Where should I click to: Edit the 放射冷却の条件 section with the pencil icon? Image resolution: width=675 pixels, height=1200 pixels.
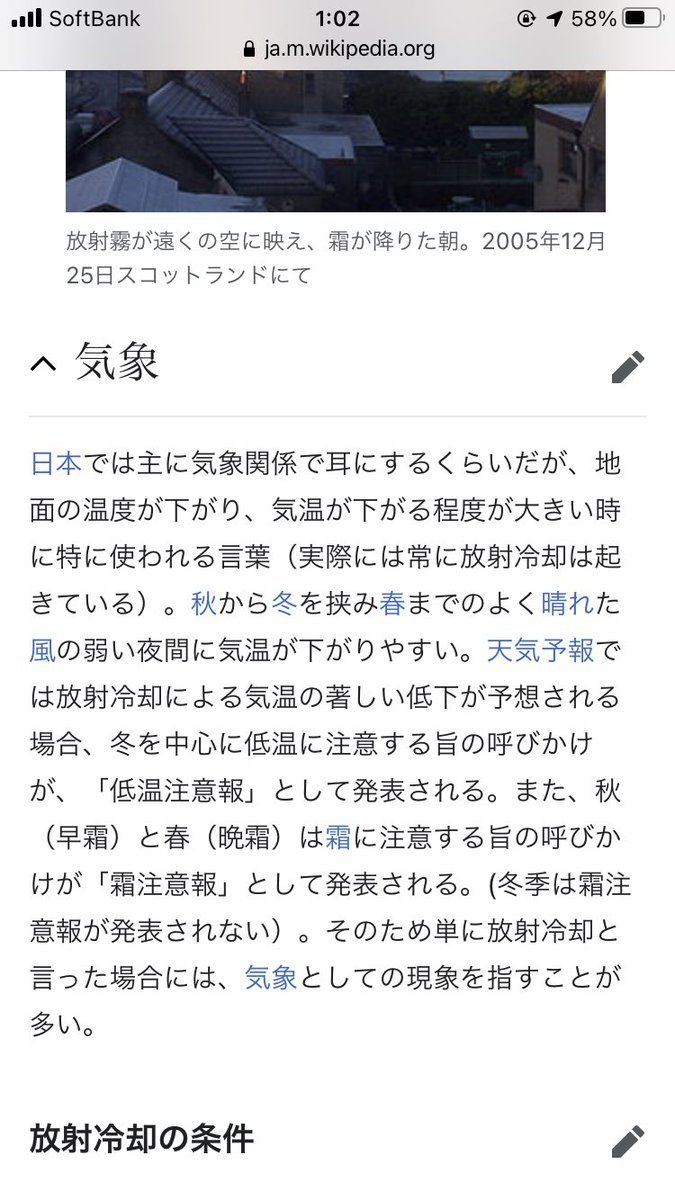coord(628,1140)
